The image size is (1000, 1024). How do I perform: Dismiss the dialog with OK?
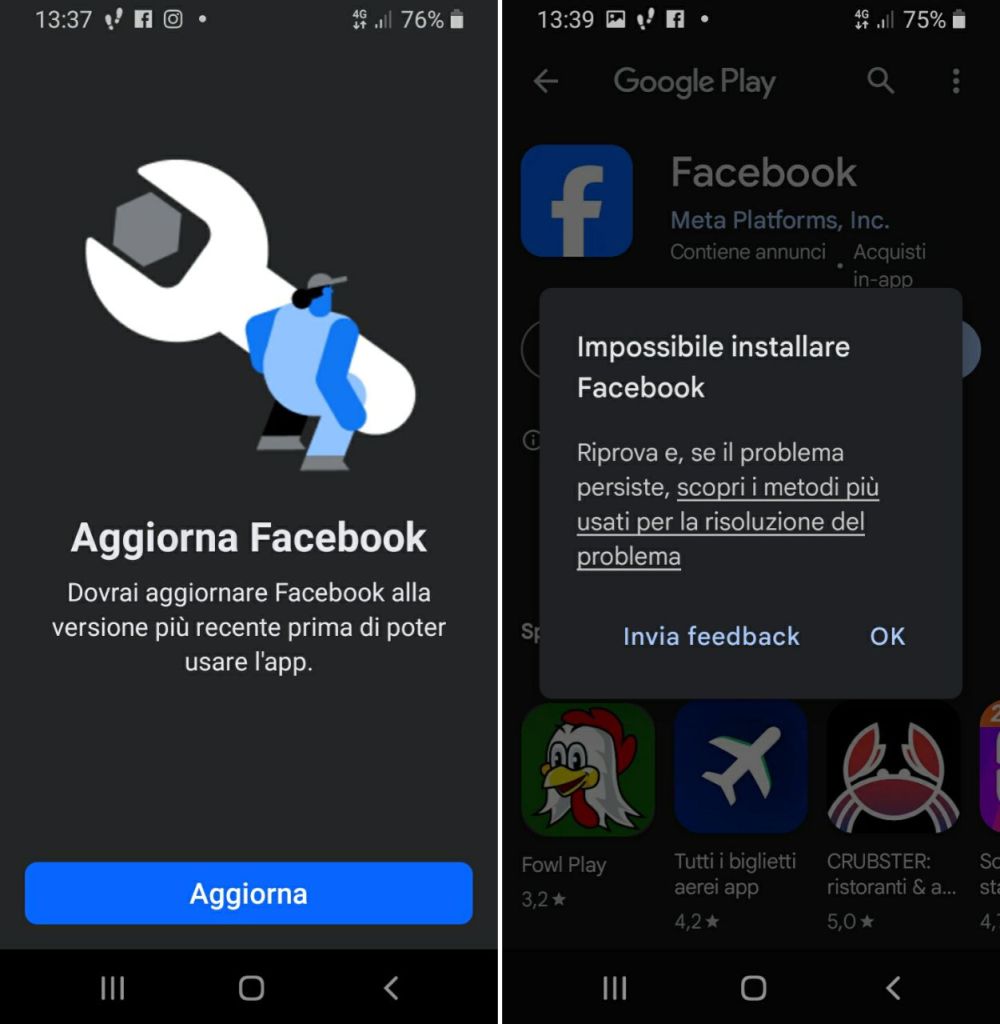click(887, 636)
